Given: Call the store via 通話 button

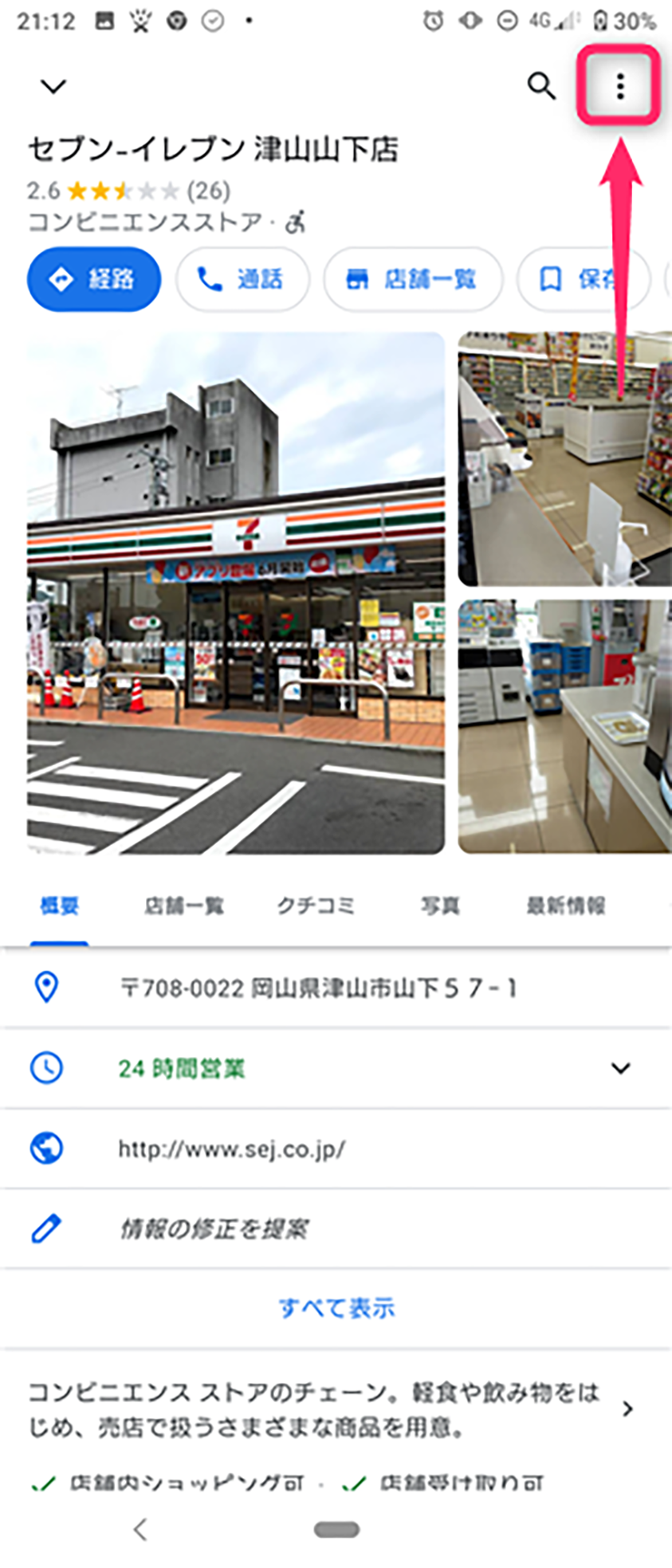Looking at the screenshot, I should click(x=242, y=279).
